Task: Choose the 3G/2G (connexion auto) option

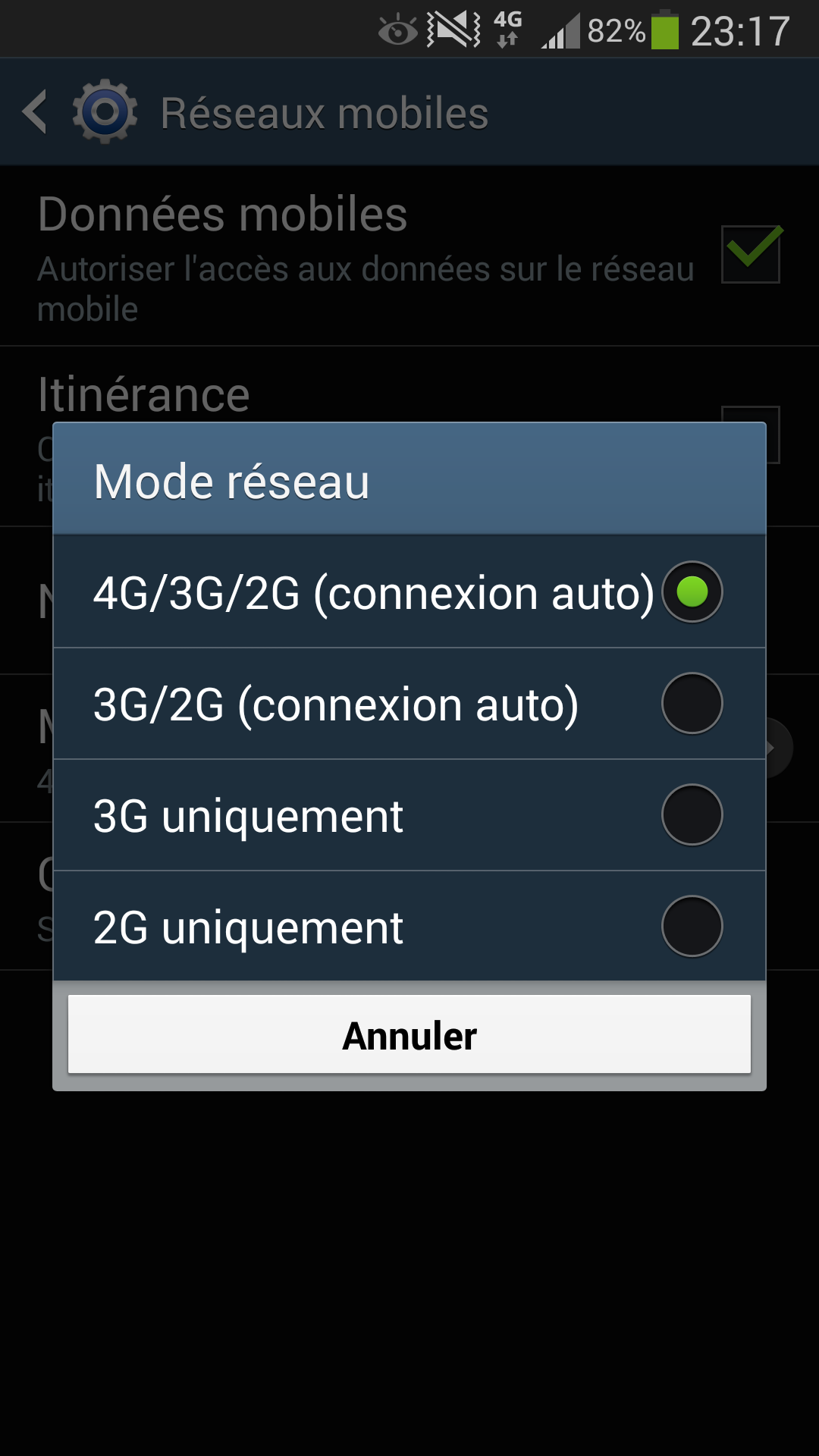Action: [x=409, y=704]
